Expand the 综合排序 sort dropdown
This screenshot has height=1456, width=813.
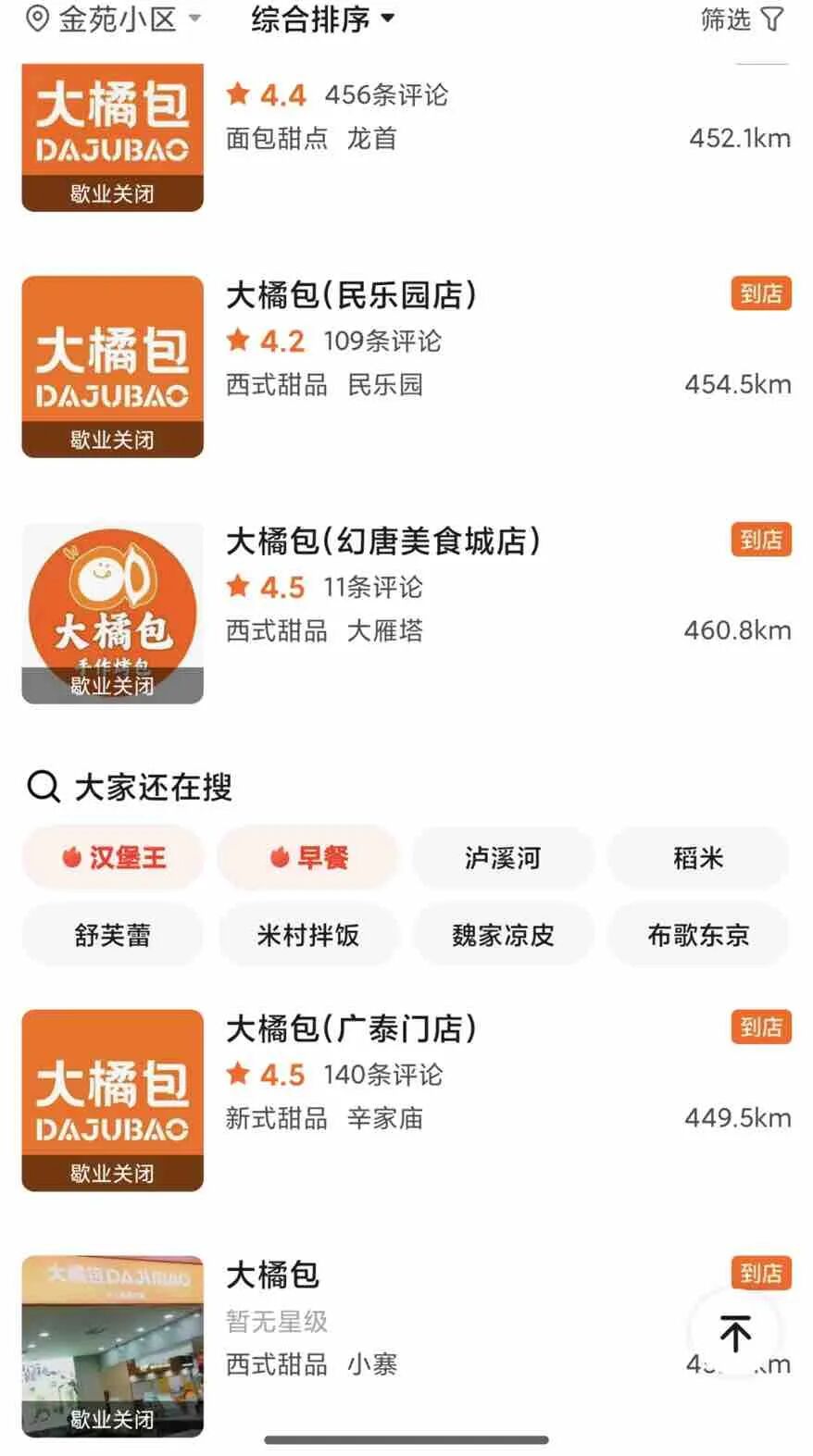[322, 19]
